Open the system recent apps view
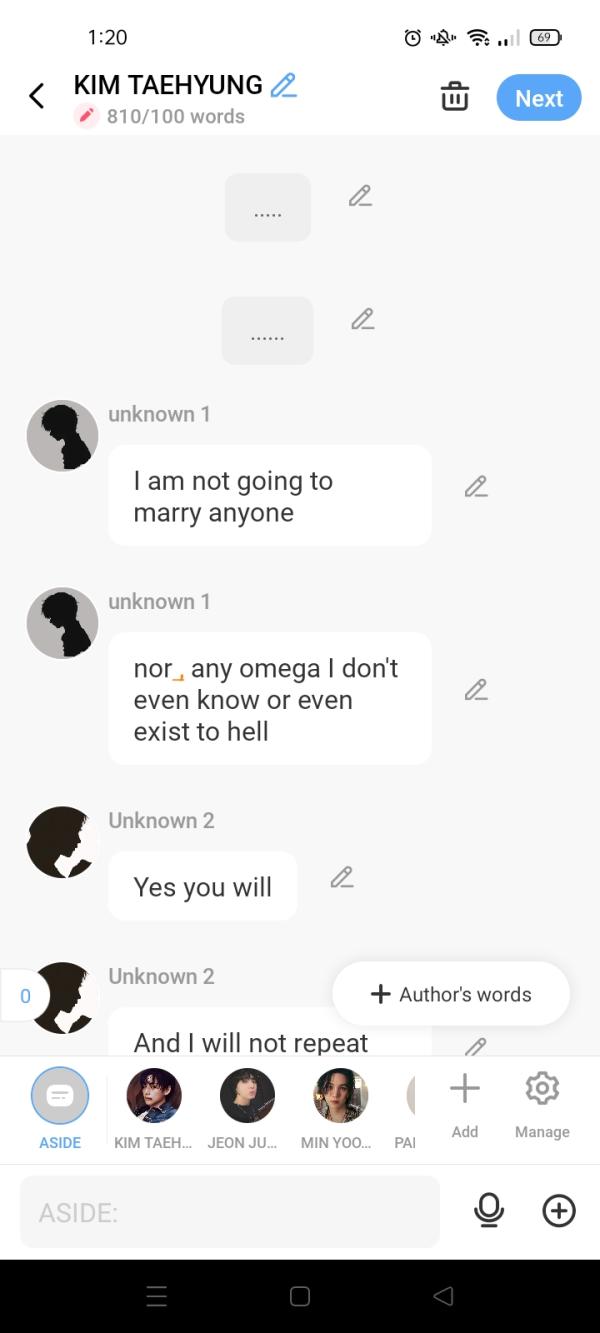The image size is (600, 1333). pyautogui.click(x=157, y=1296)
